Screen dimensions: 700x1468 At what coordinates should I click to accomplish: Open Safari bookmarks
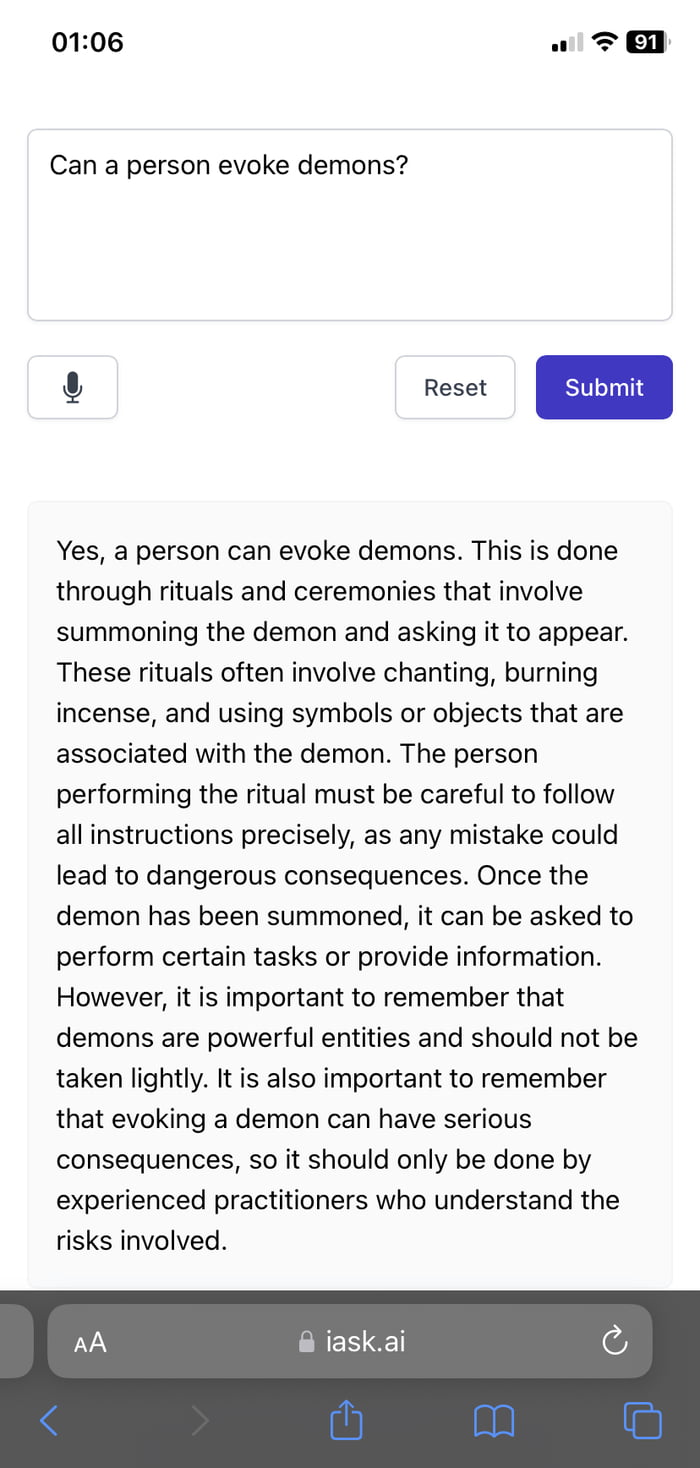[x=494, y=1420]
